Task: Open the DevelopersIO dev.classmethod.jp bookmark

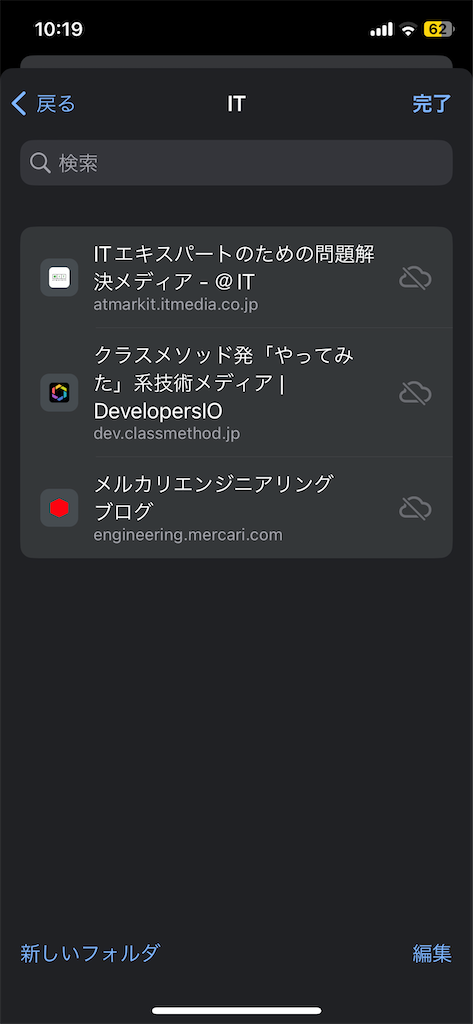Action: coord(236,392)
